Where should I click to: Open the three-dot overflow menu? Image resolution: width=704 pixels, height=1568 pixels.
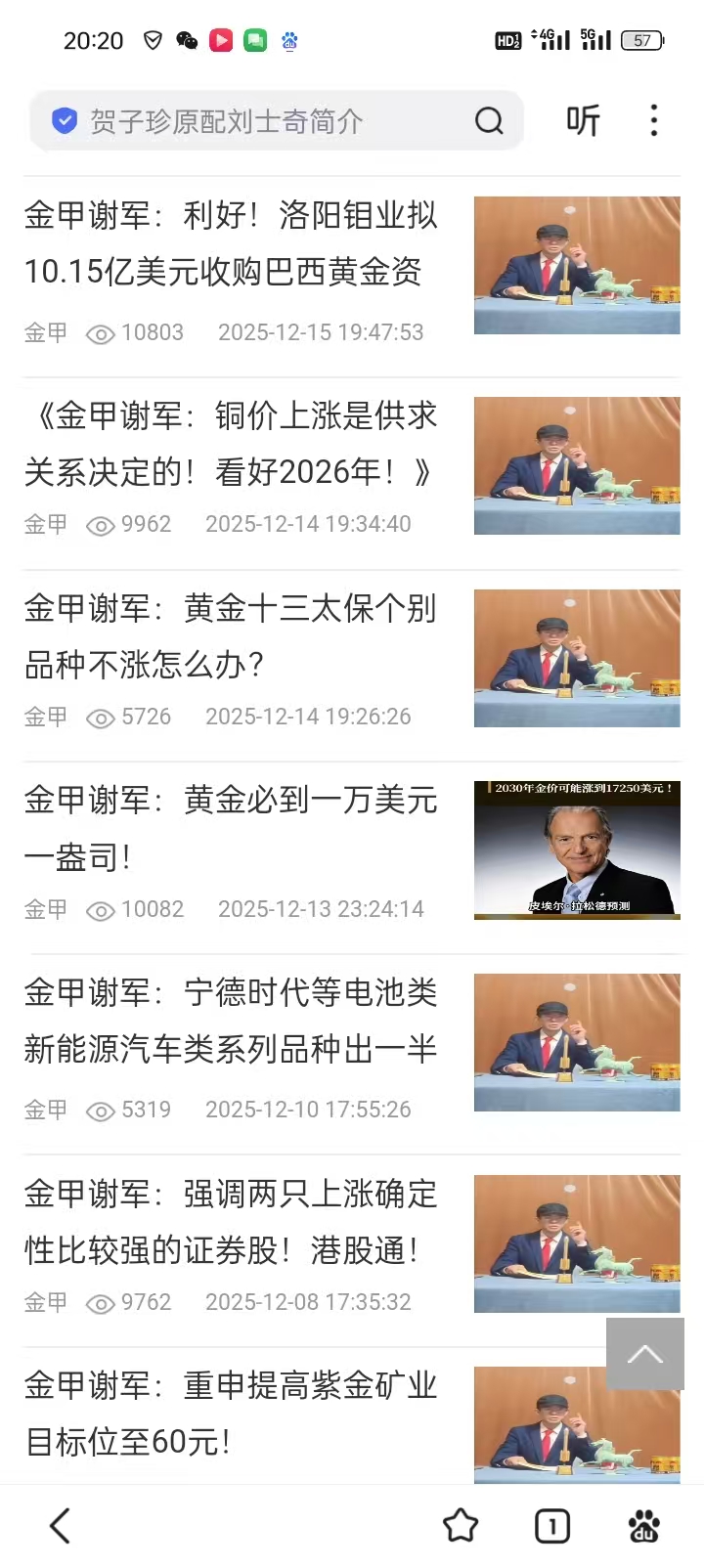pyautogui.click(x=654, y=121)
